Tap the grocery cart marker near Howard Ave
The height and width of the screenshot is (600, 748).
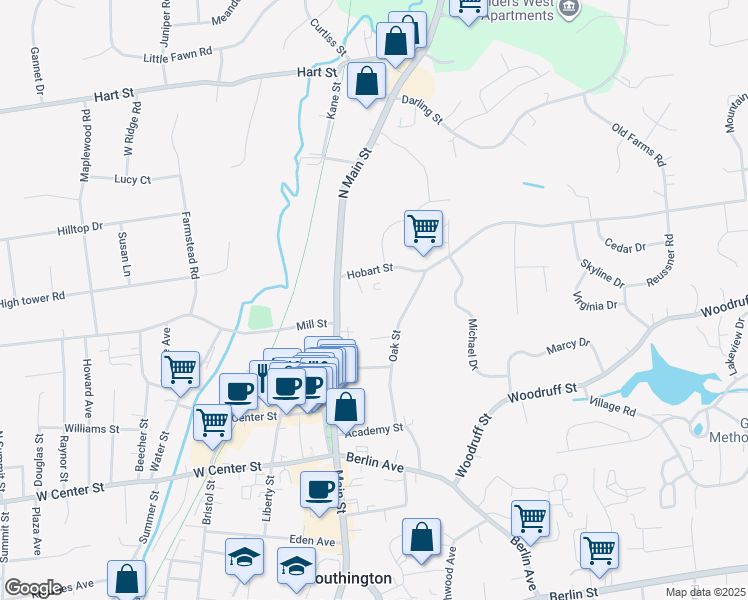180,370
